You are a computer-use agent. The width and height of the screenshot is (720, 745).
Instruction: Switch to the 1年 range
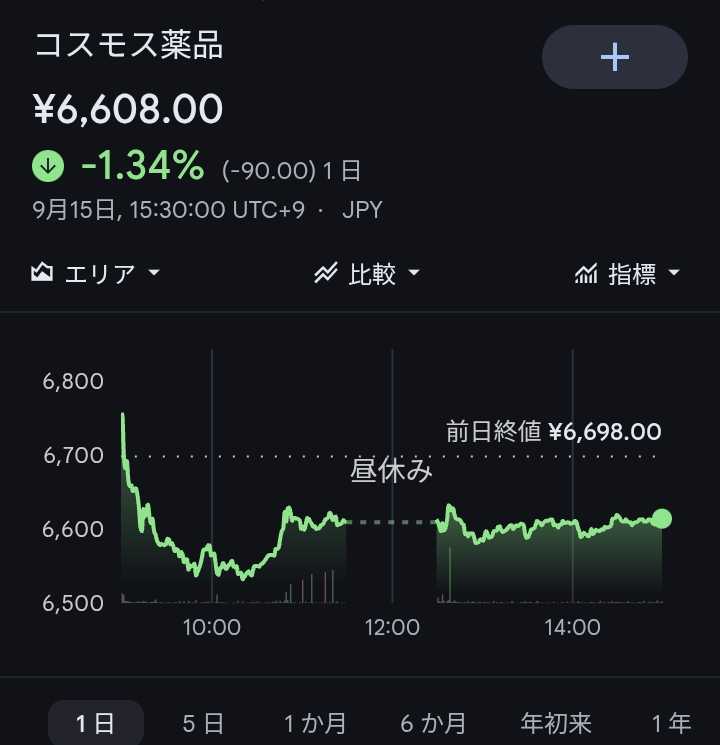click(671, 723)
